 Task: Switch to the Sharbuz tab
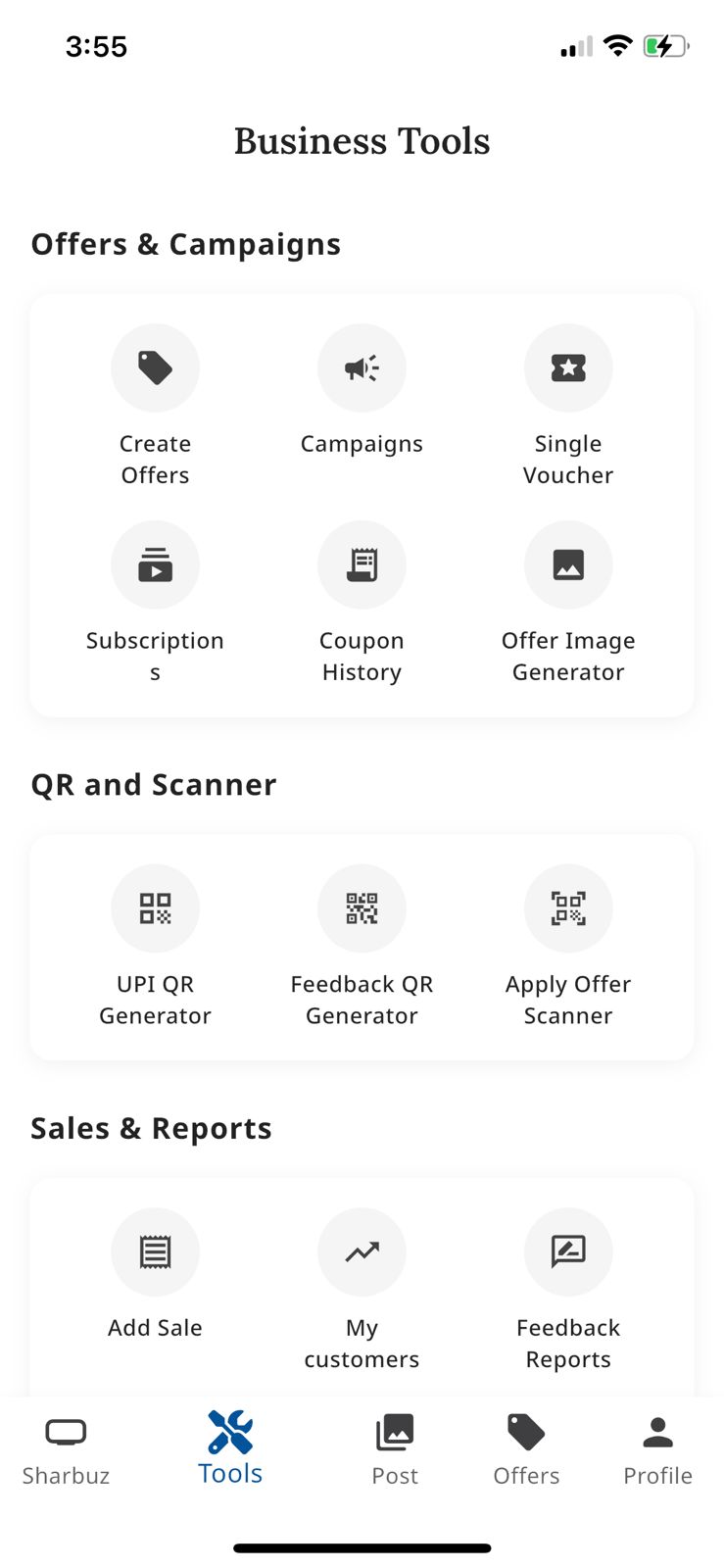click(66, 1450)
